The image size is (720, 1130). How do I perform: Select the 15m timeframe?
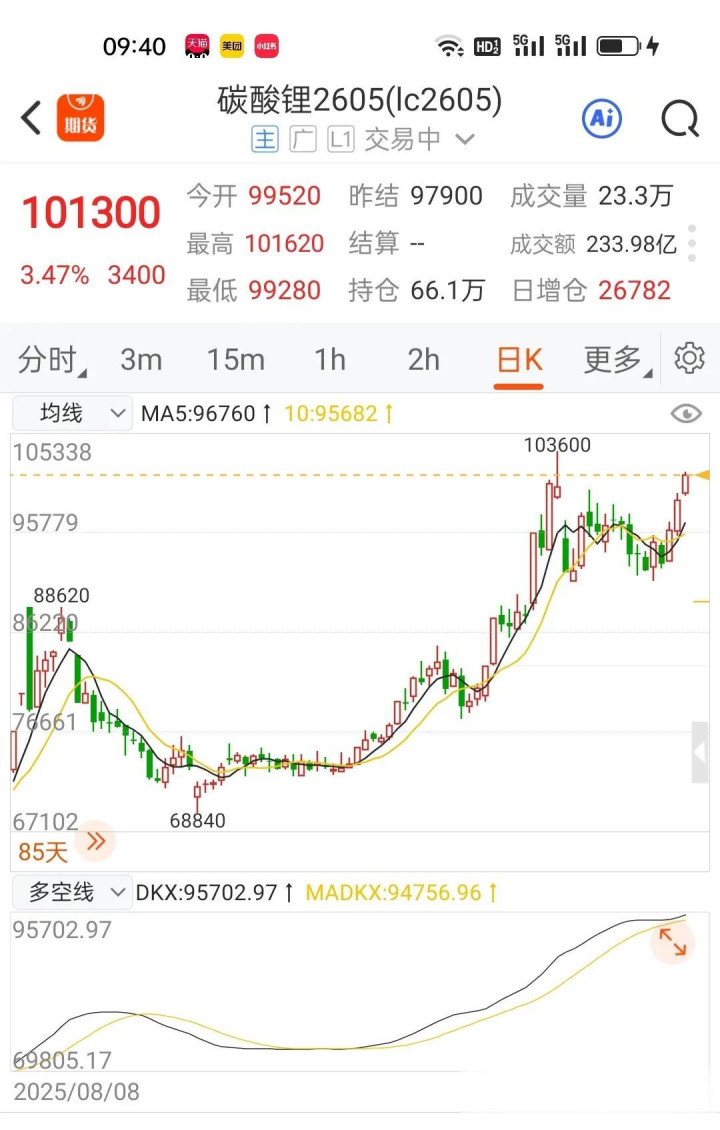[x=236, y=359]
